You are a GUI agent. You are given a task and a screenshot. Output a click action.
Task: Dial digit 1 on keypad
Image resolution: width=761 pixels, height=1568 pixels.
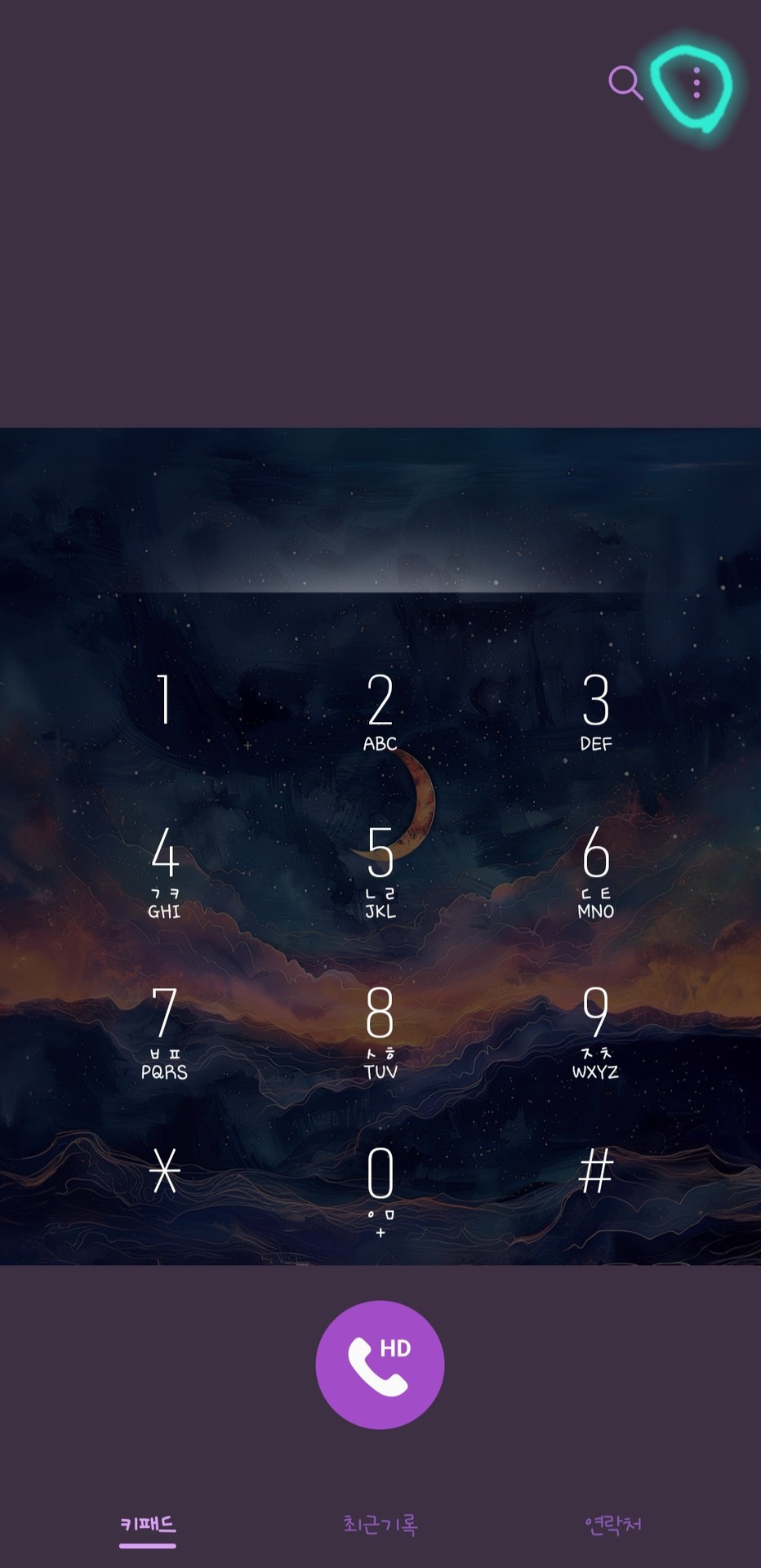click(164, 702)
